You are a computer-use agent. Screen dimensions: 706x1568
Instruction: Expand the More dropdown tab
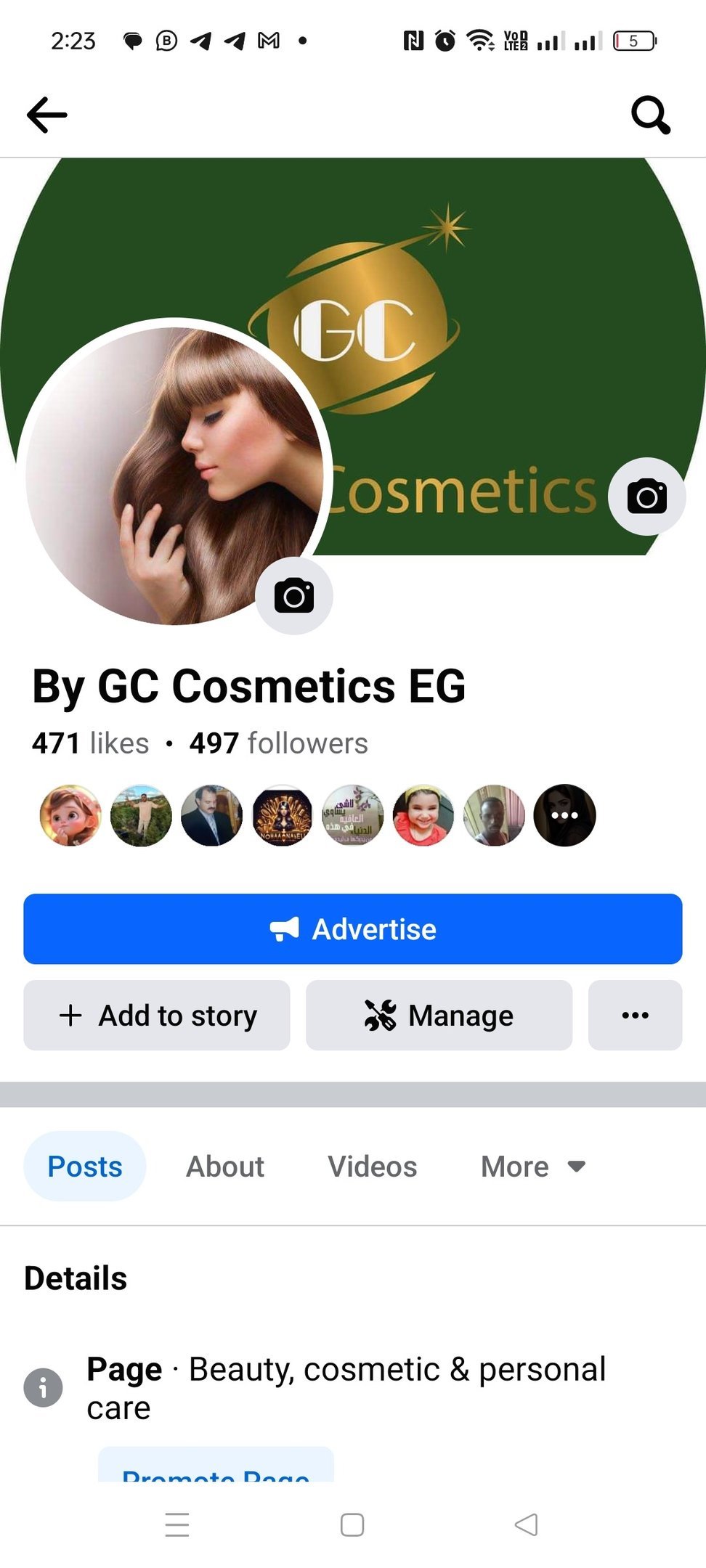(x=533, y=1167)
